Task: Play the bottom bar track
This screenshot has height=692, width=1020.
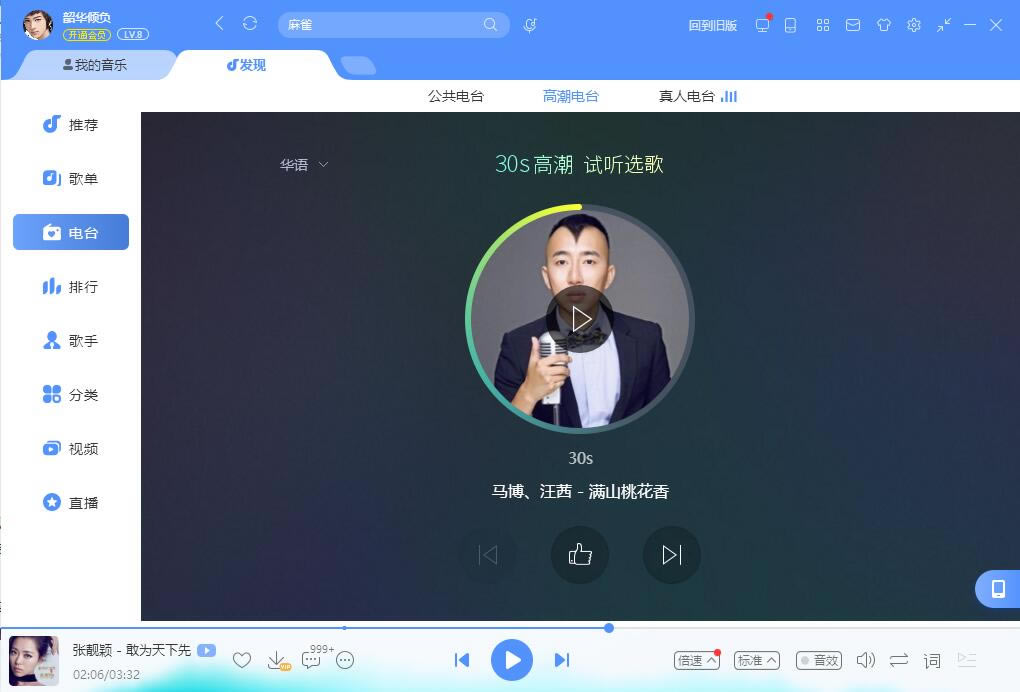Action: (x=512, y=660)
